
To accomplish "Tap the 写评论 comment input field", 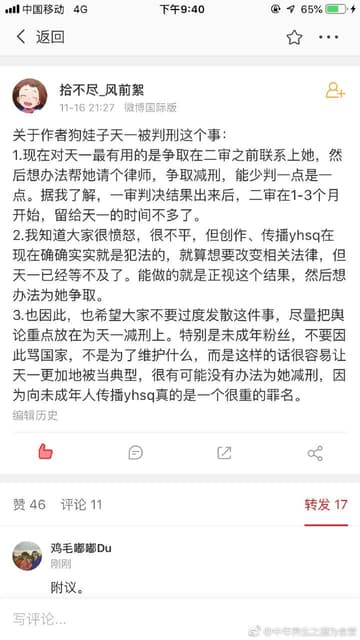I will pos(180,619).
